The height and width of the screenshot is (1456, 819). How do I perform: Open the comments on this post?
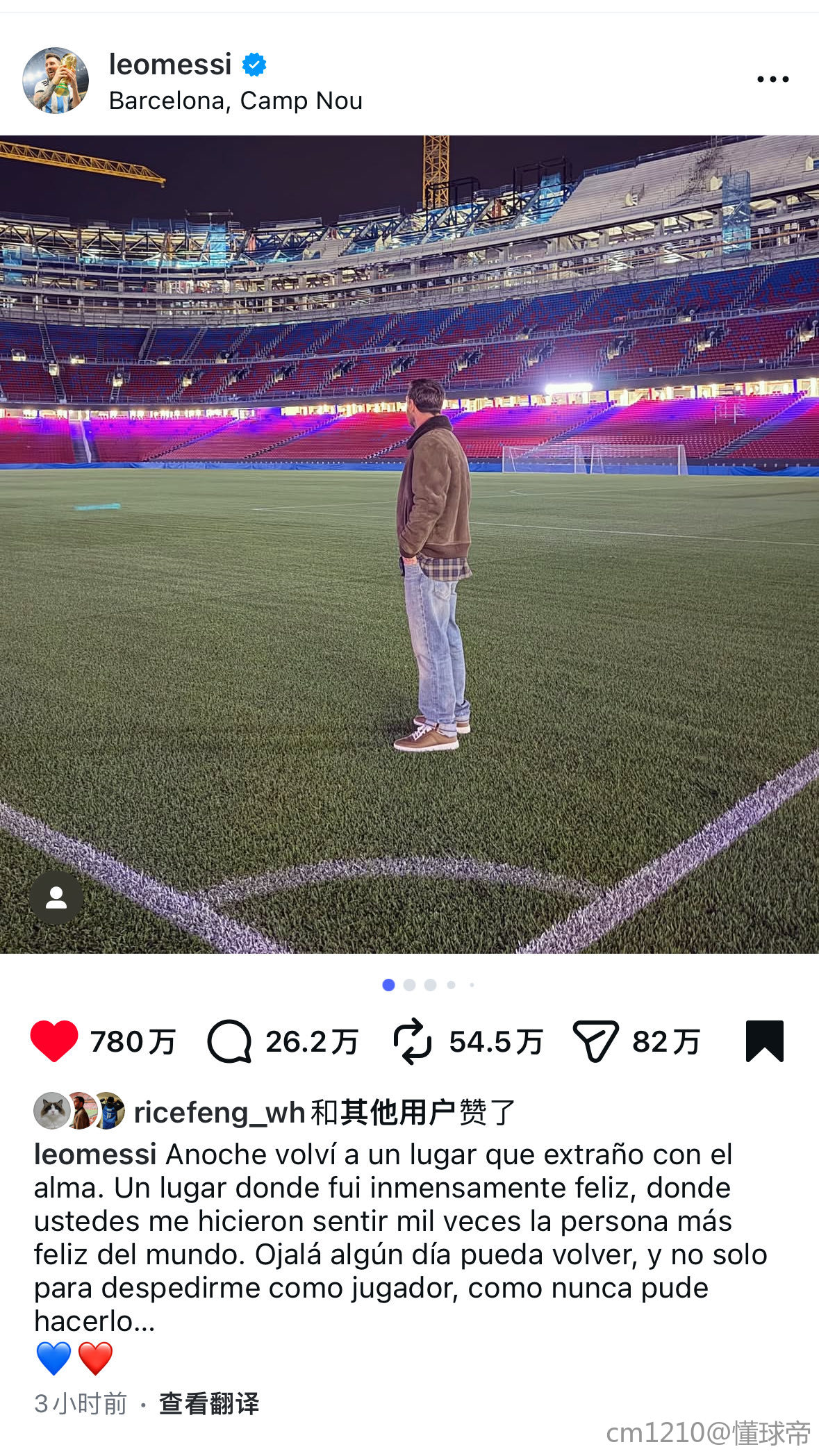coord(229,1041)
